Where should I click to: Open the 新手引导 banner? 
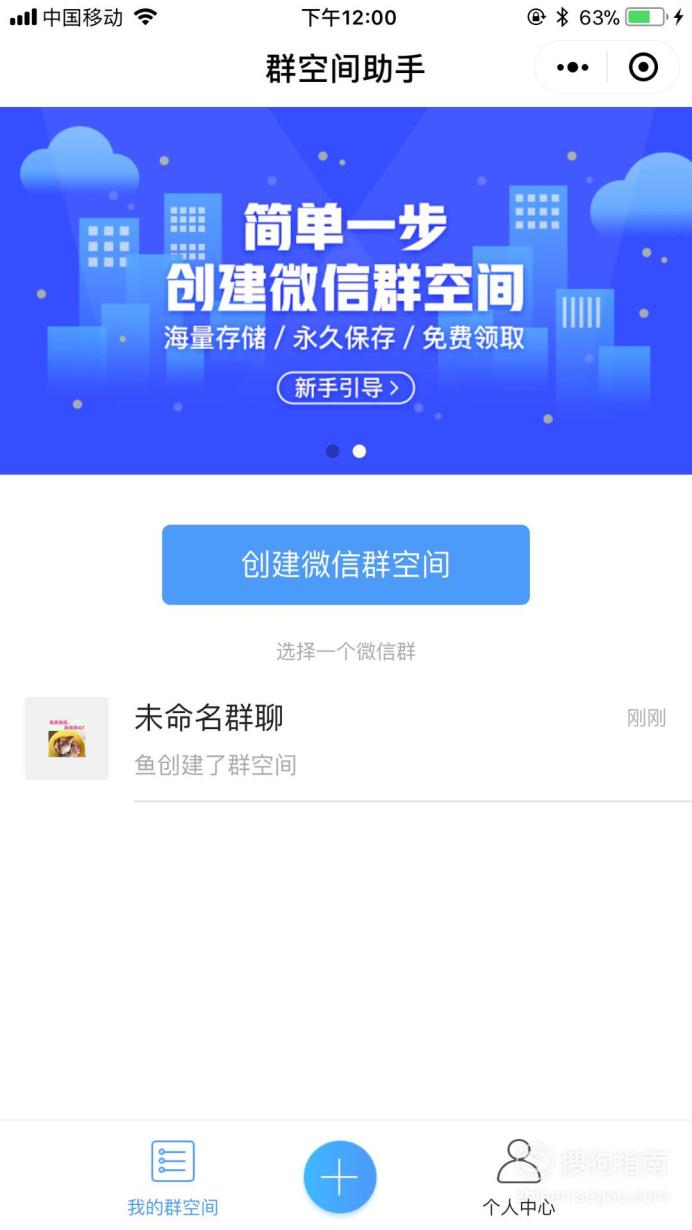(x=346, y=388)
